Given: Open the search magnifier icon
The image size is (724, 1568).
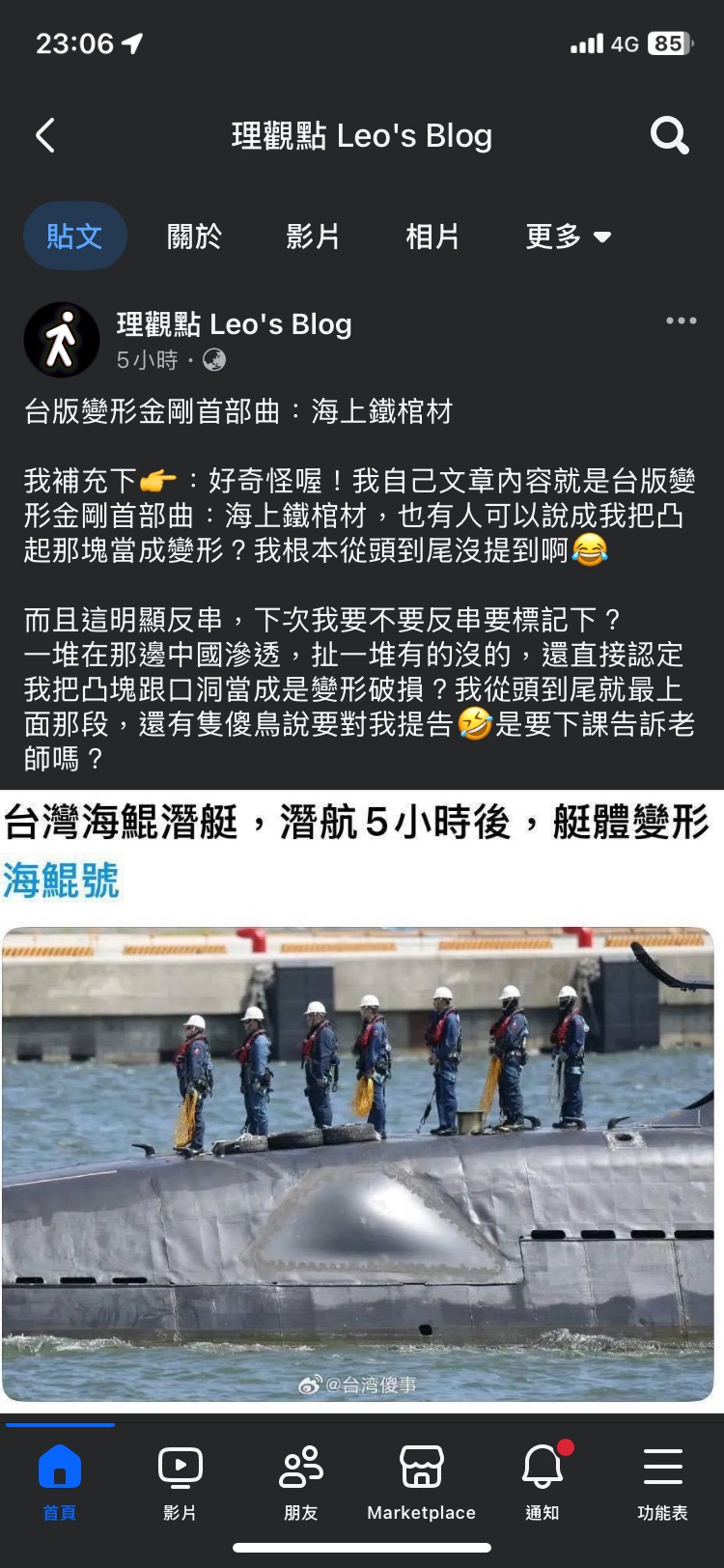Looking at the screenshot, I should [669, 135].
